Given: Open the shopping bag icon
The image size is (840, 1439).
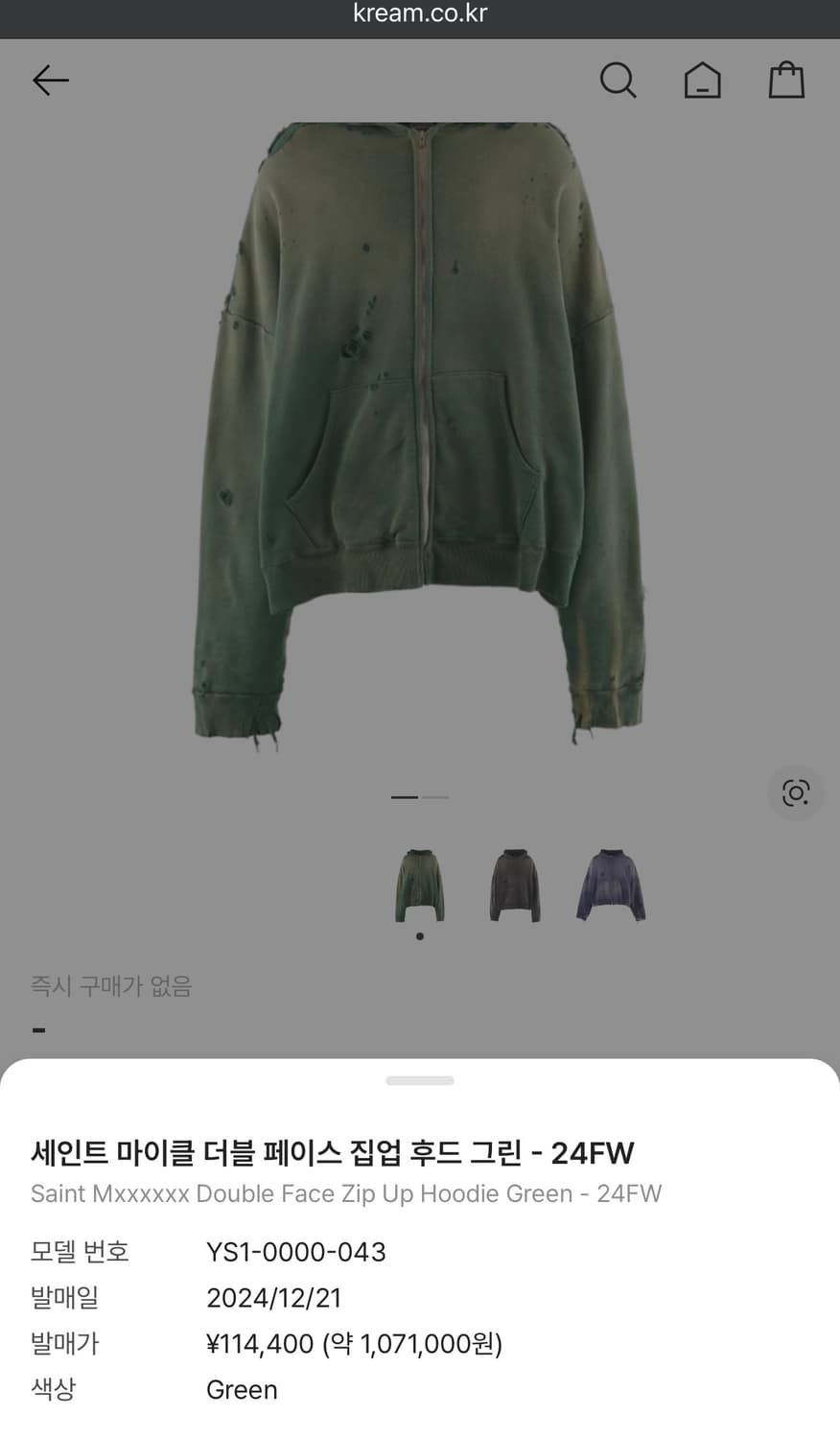Looking at the screenshot, I should coord(786,81).
